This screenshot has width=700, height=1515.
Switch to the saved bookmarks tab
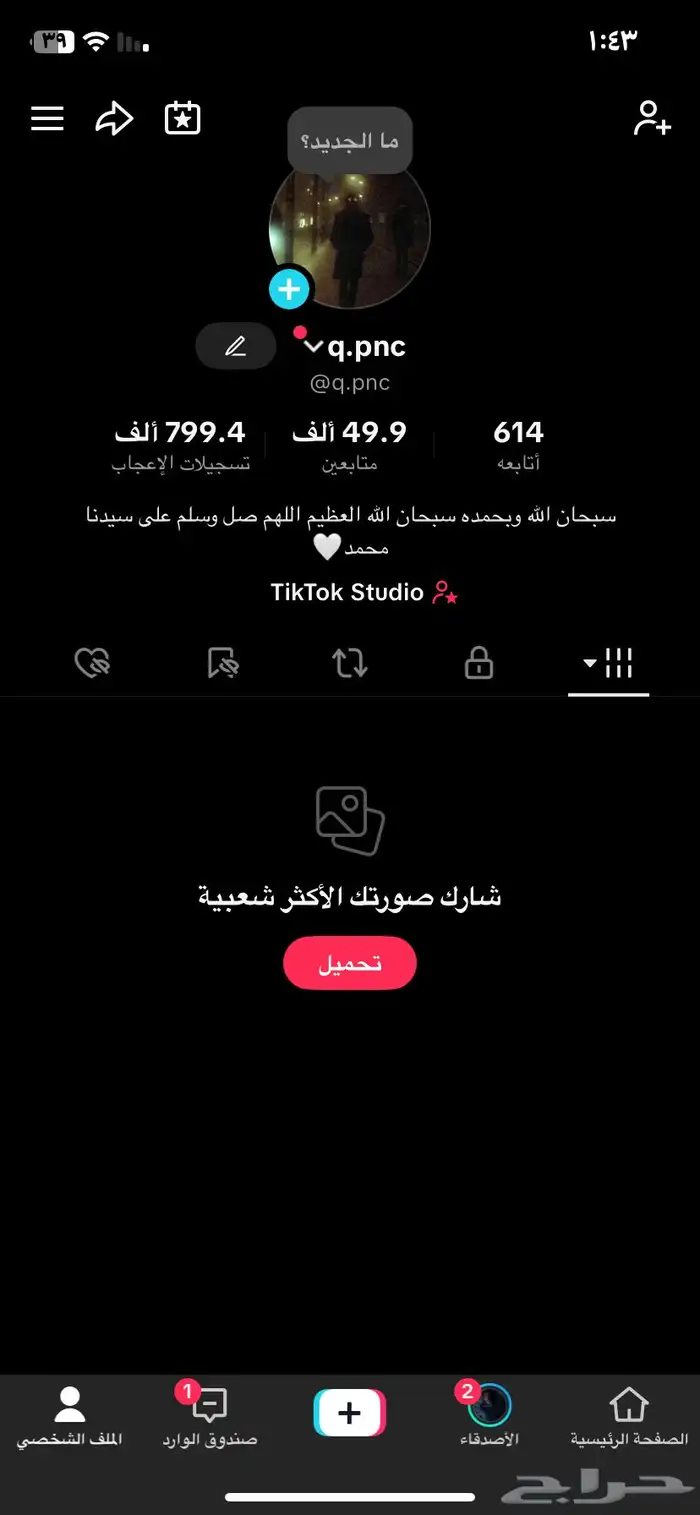coord(222,662)
